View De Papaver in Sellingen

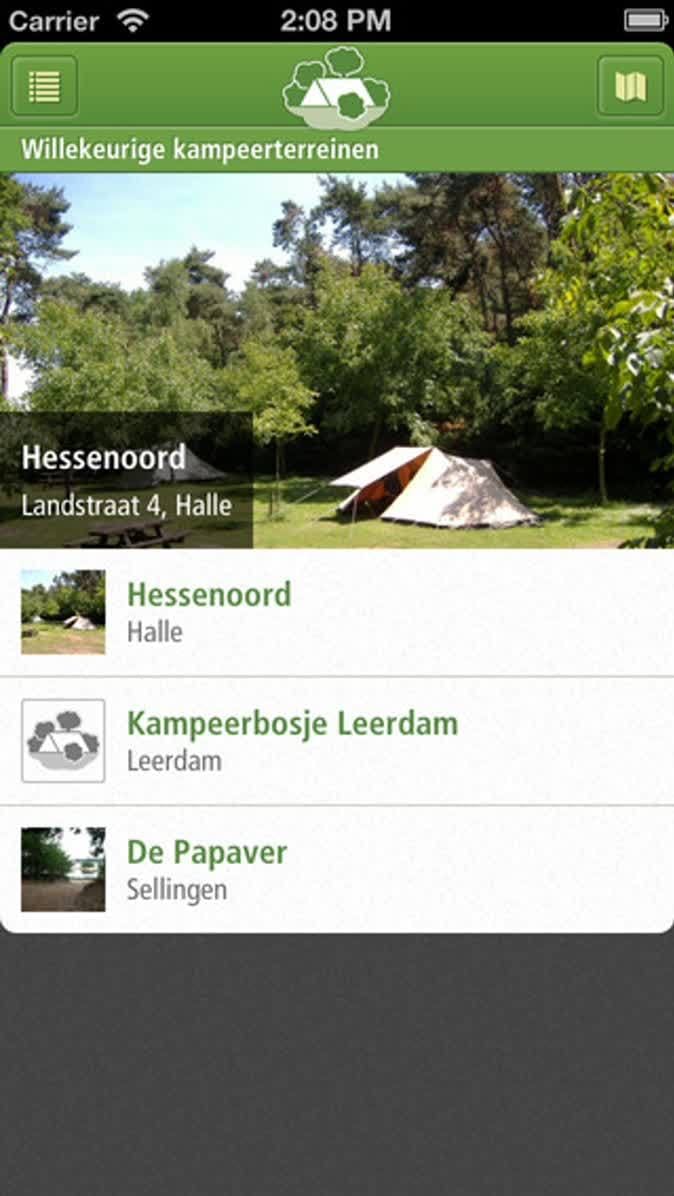tap(336, 869)
